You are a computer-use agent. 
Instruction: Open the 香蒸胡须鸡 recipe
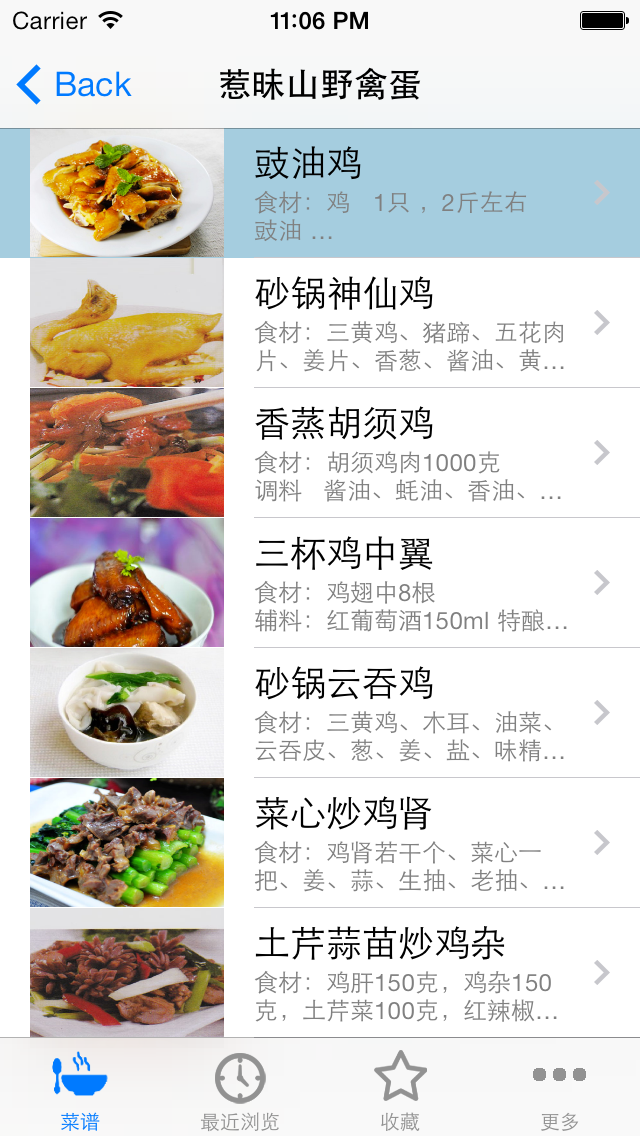(x=320, y=453)
